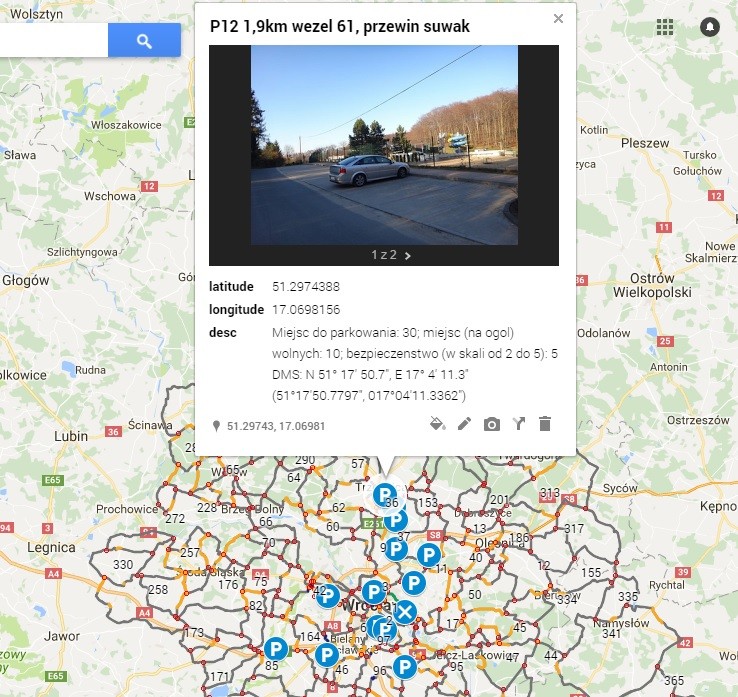738x697 pixels.
Task: Get directions to this marker
Action: (x=518, y=424)
